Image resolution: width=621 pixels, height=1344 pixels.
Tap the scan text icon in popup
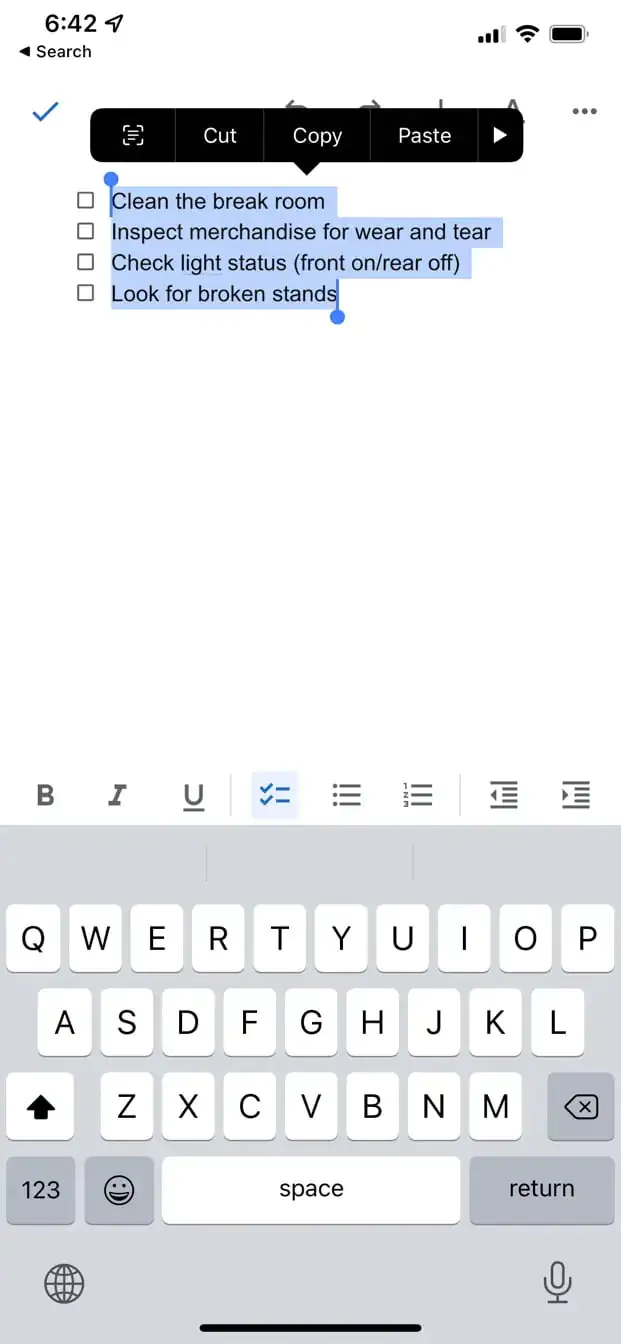coord(133,136)
